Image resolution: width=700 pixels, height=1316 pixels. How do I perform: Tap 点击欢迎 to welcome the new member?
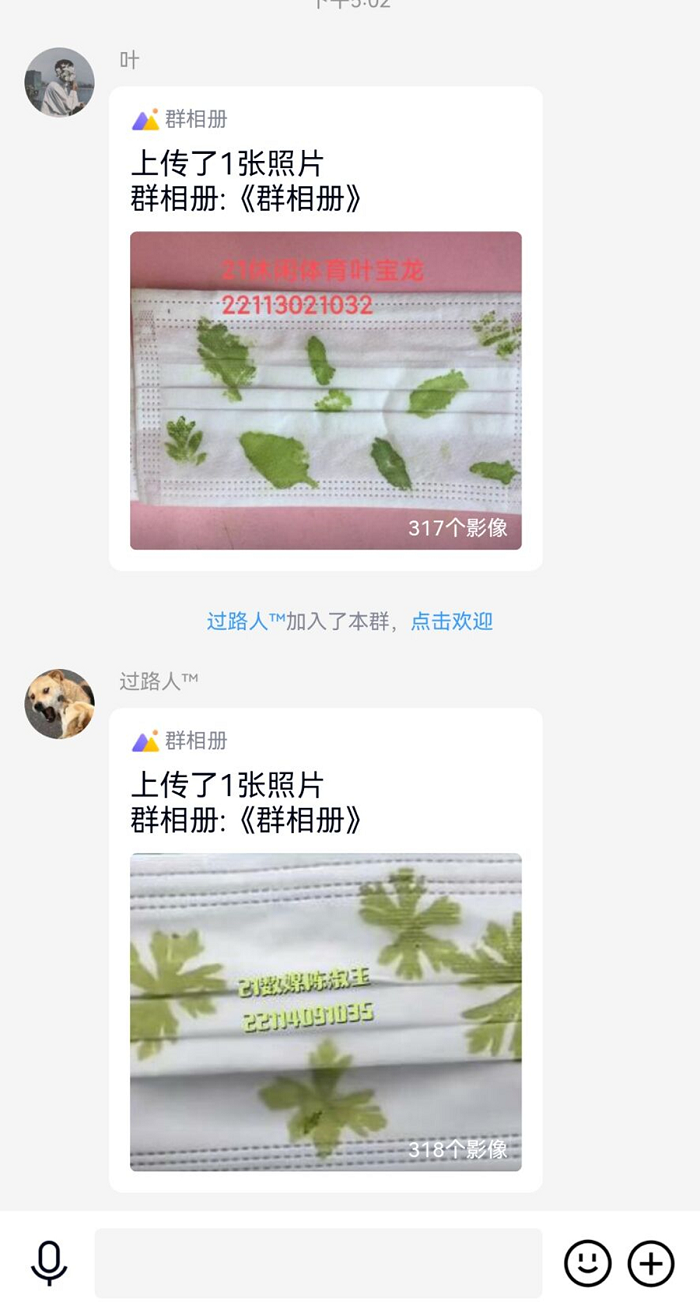tap(452, 621)
